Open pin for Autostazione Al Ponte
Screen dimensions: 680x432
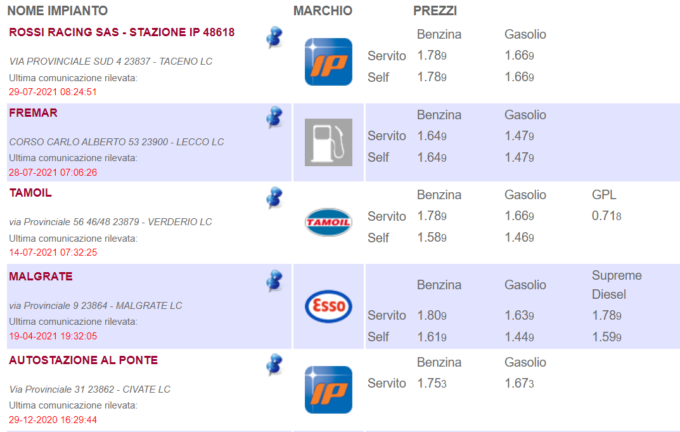coord(273,365)
